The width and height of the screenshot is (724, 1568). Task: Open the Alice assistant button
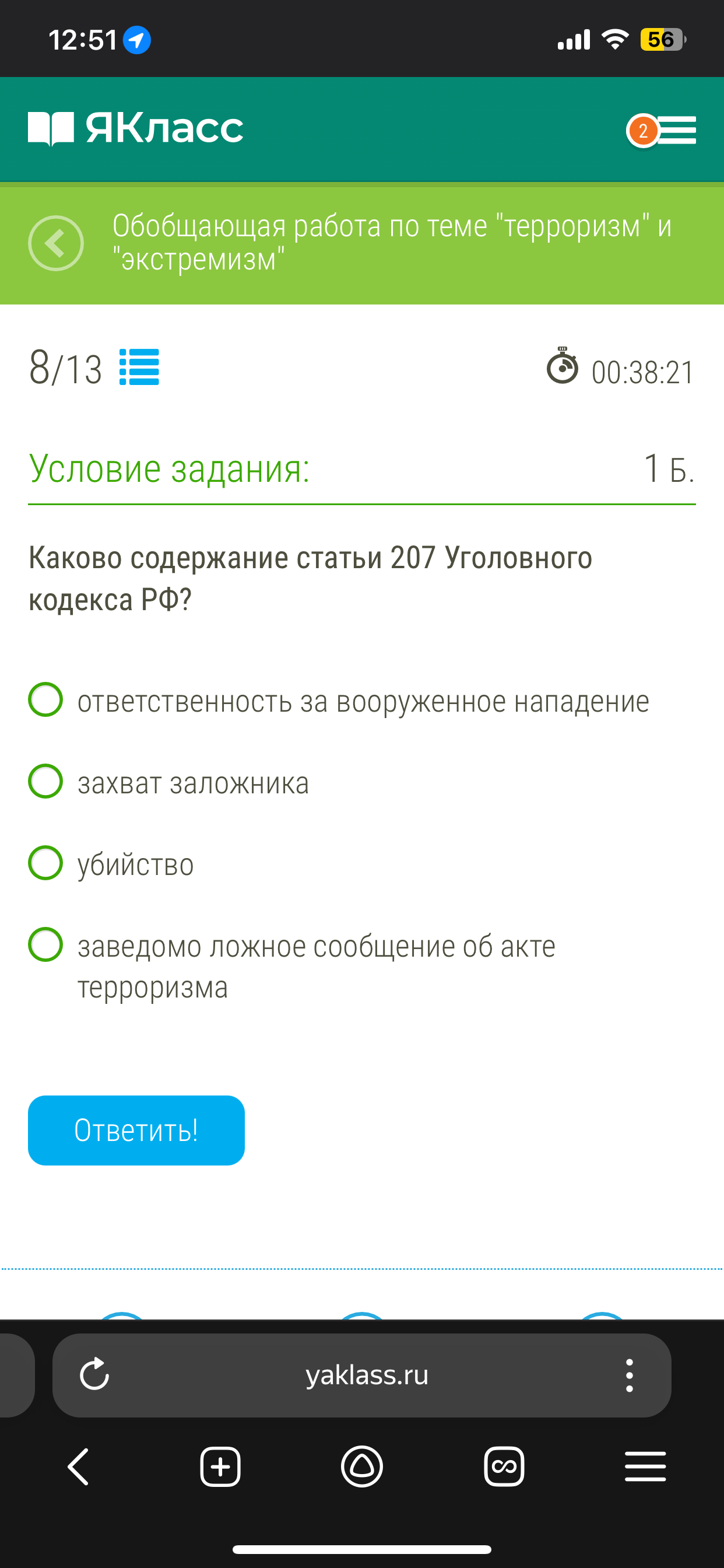tap(362, 1467)
